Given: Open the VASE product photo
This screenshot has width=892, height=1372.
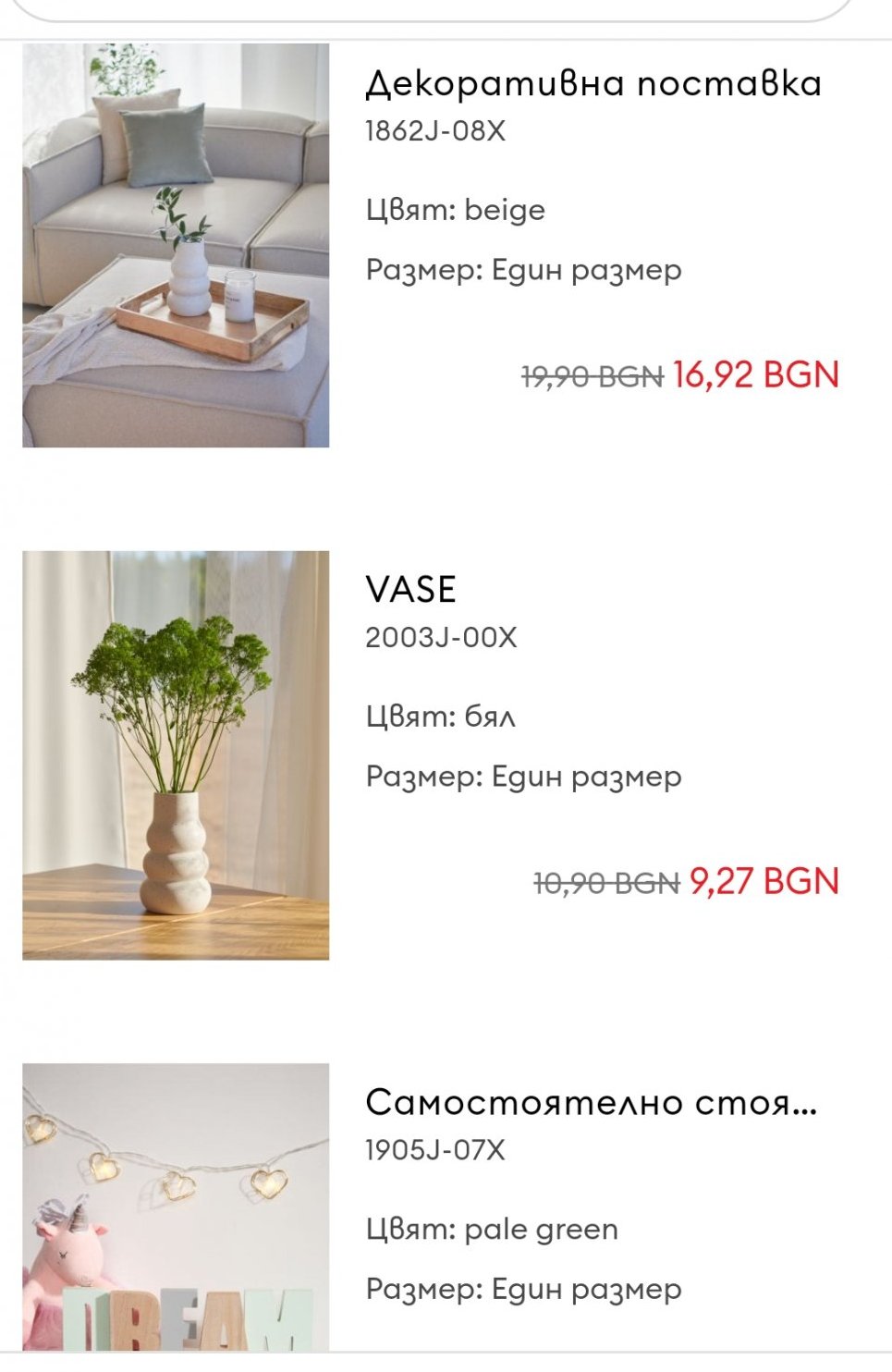Looking at the screenshot, I should coord(176,755).
